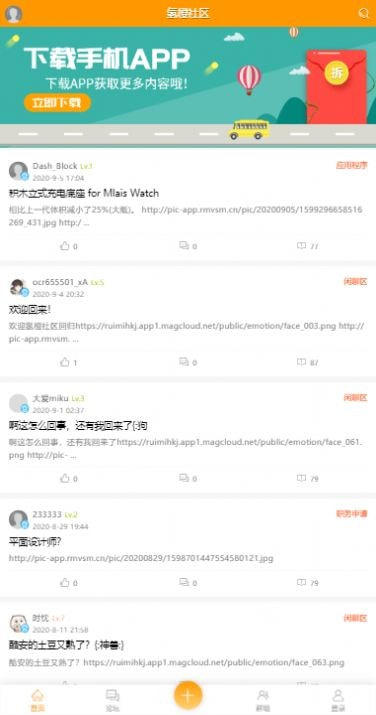
Task: View ocr655501_xA's profile avatar
Action: pos(18,287)
